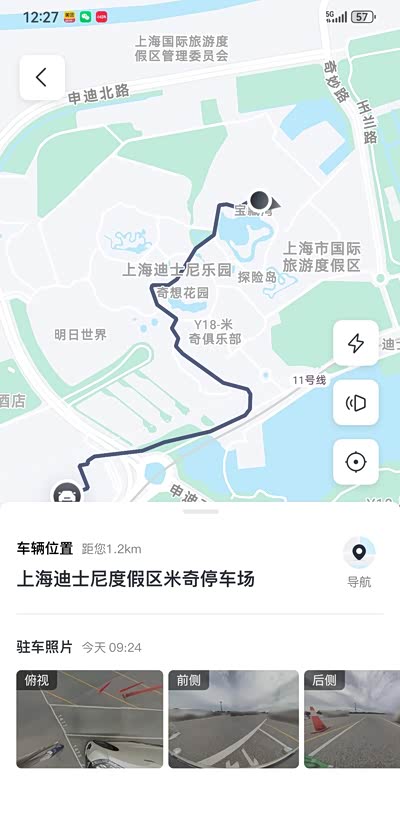Open the 前侧 parking photo
The image size is (400, 816).
click(x=234, y=719)
